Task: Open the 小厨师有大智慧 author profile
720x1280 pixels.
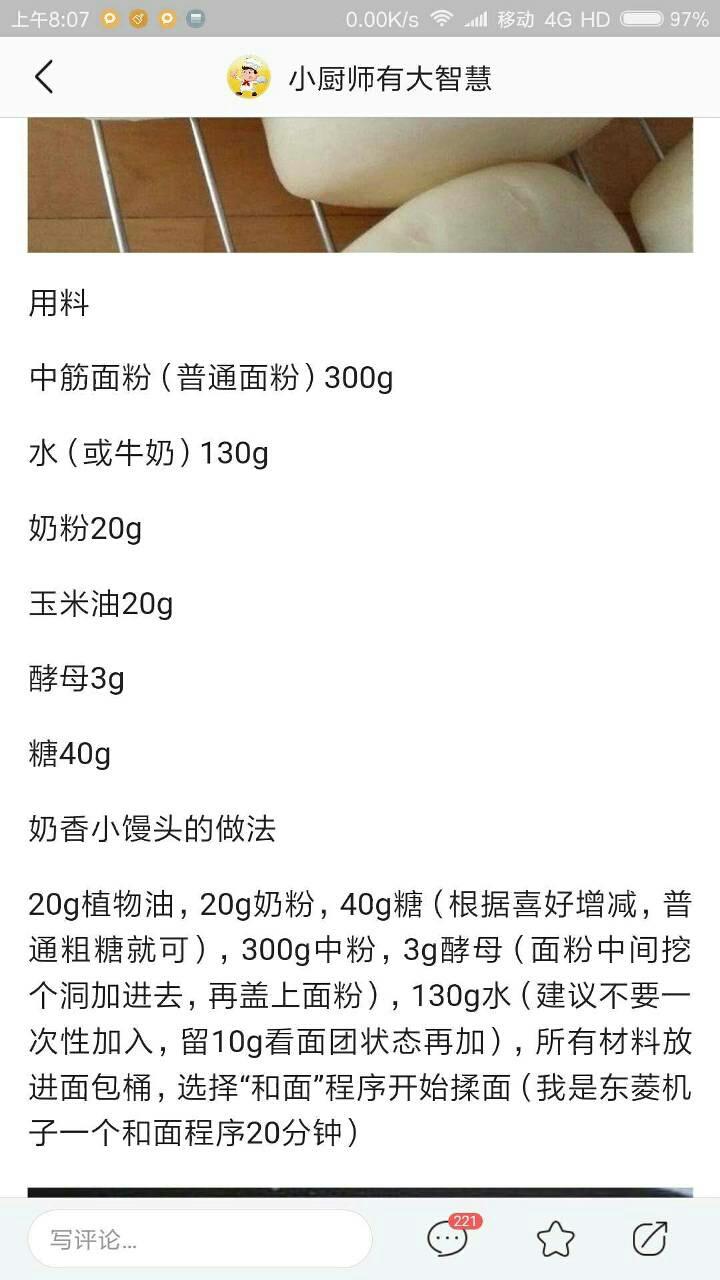Action: pyautogui.click(x=360, y=78)
